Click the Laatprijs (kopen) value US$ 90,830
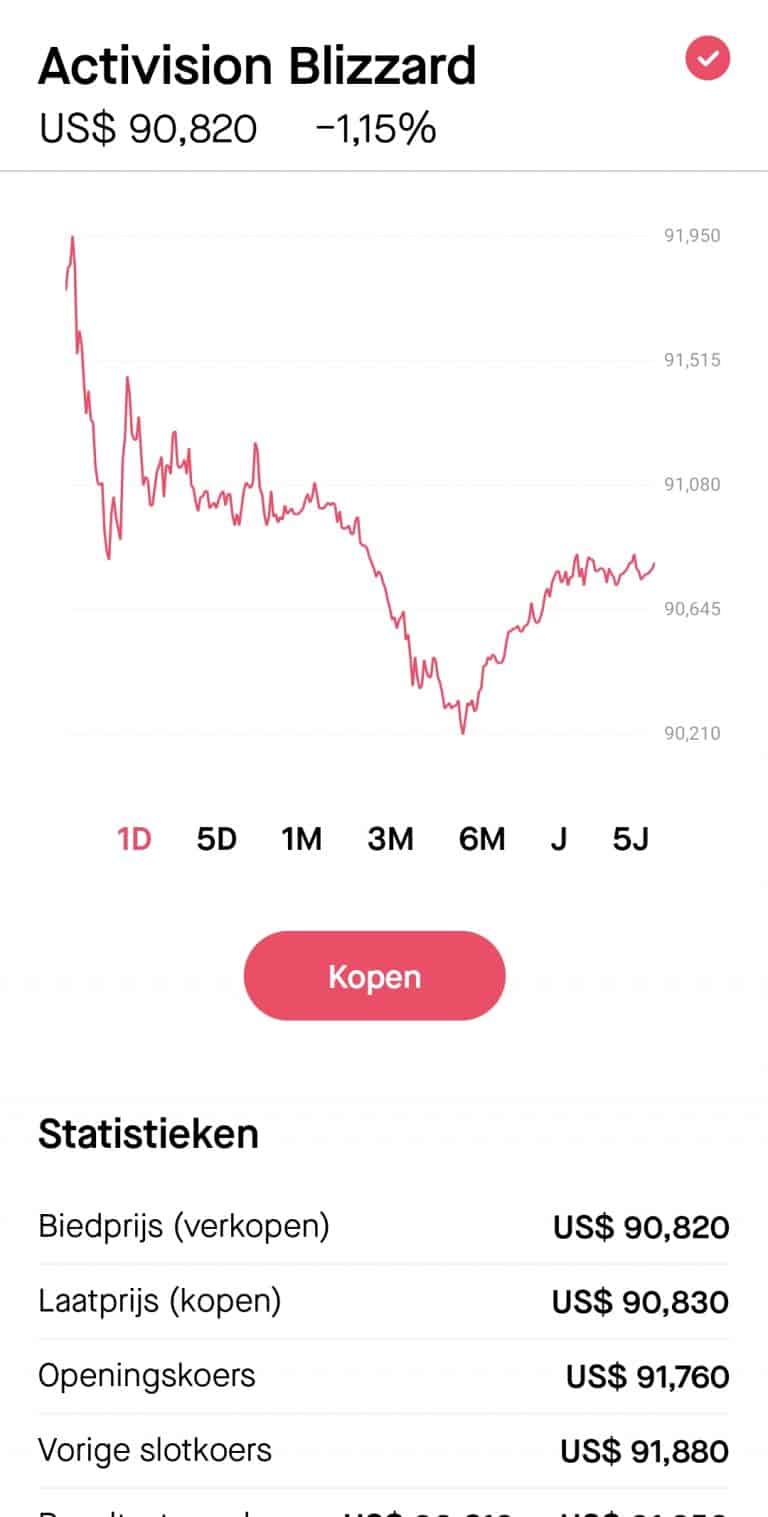This screenshot has height=1517, width=768. pos(639,1301)
